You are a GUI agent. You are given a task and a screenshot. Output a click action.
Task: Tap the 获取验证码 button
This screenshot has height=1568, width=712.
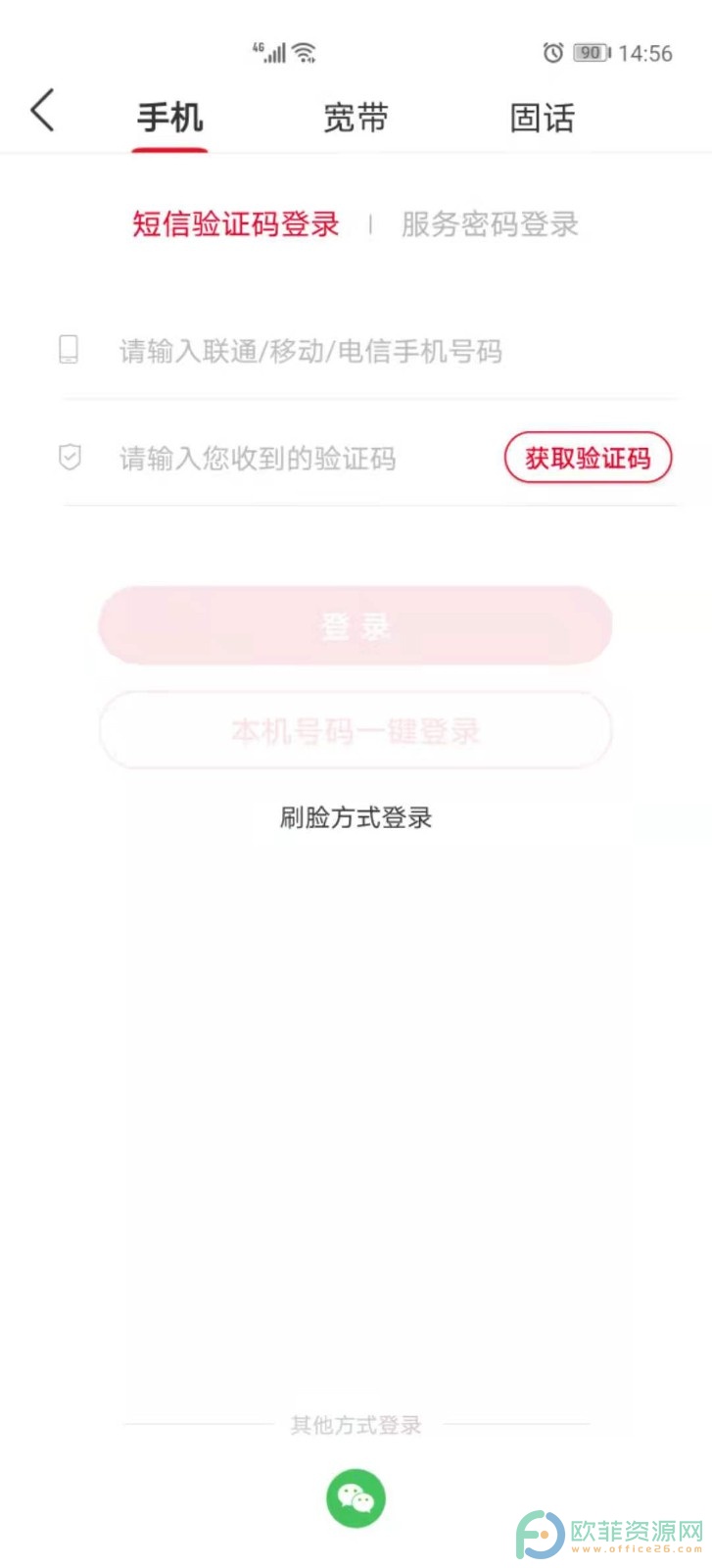pyautogui.click(x=588, y=458)
